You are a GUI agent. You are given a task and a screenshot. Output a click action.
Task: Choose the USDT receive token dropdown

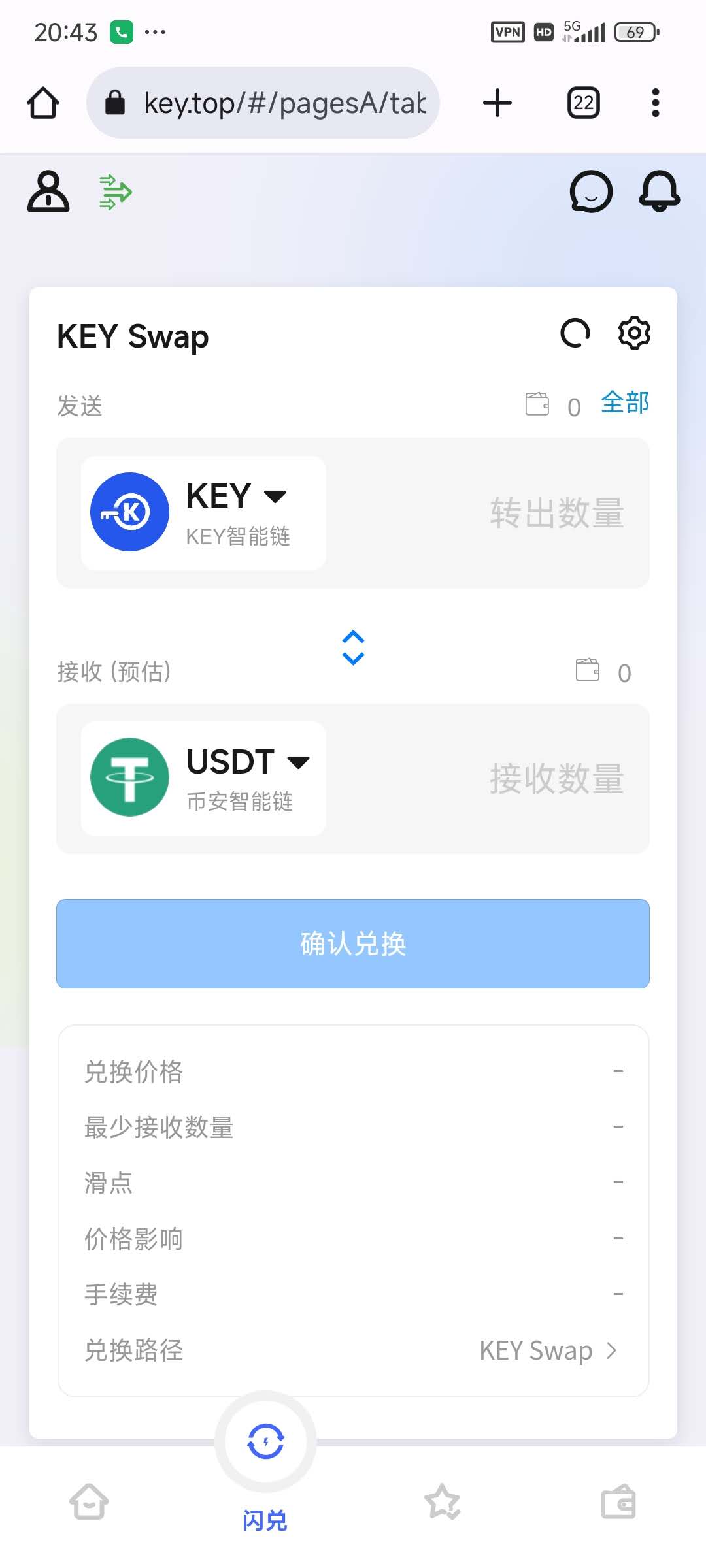pyautogui.click(x=203, y=778)
